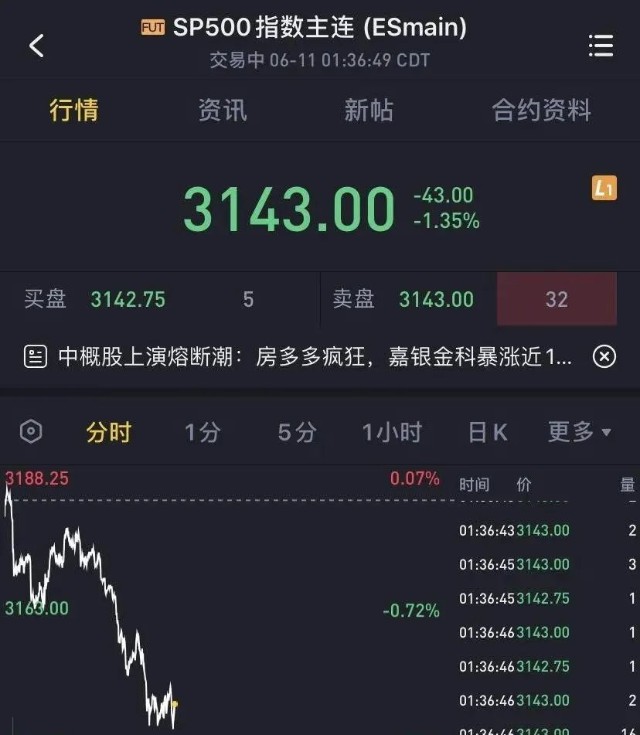640x735 pixels.
Task: Open the list menu icon in header
Action: click(600, 45)
